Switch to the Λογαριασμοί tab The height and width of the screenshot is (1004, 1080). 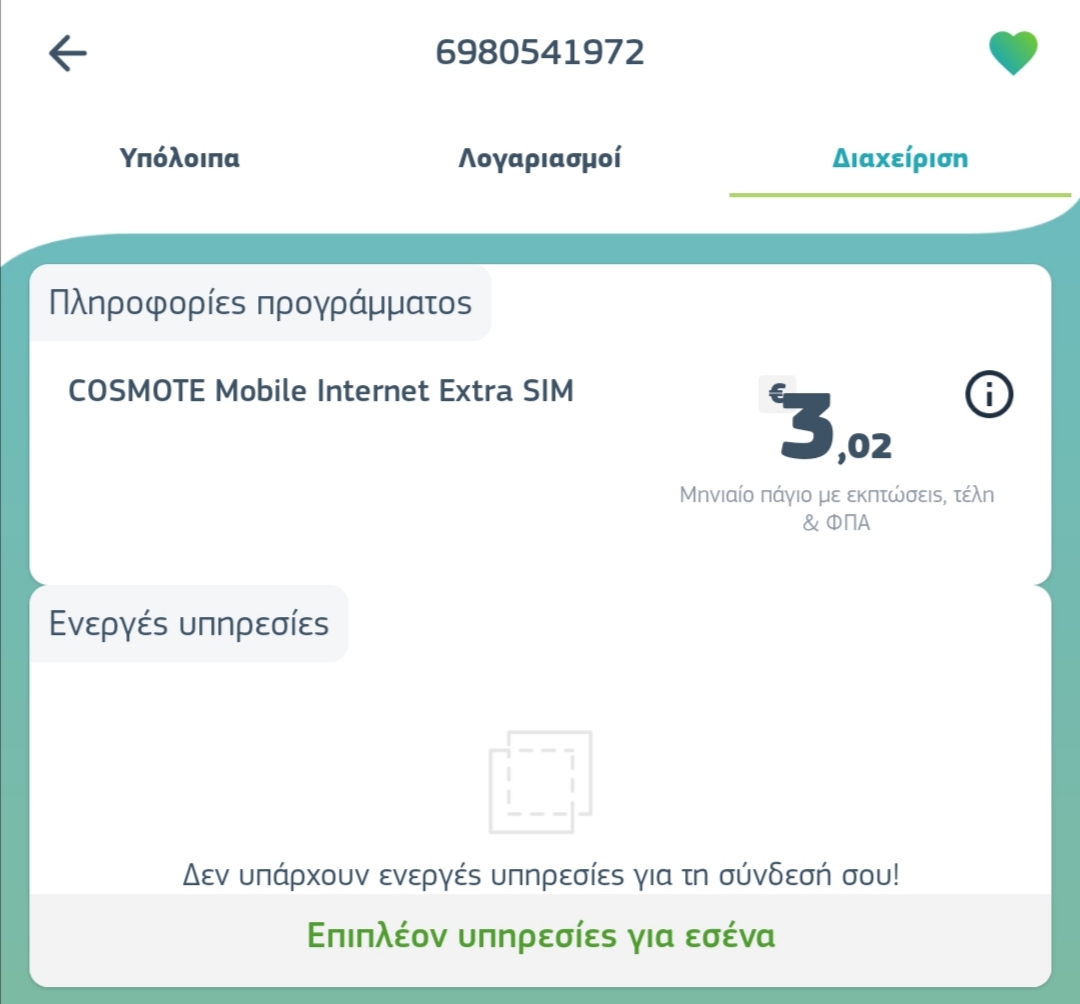pyautogui.click(x=540, y=158)
